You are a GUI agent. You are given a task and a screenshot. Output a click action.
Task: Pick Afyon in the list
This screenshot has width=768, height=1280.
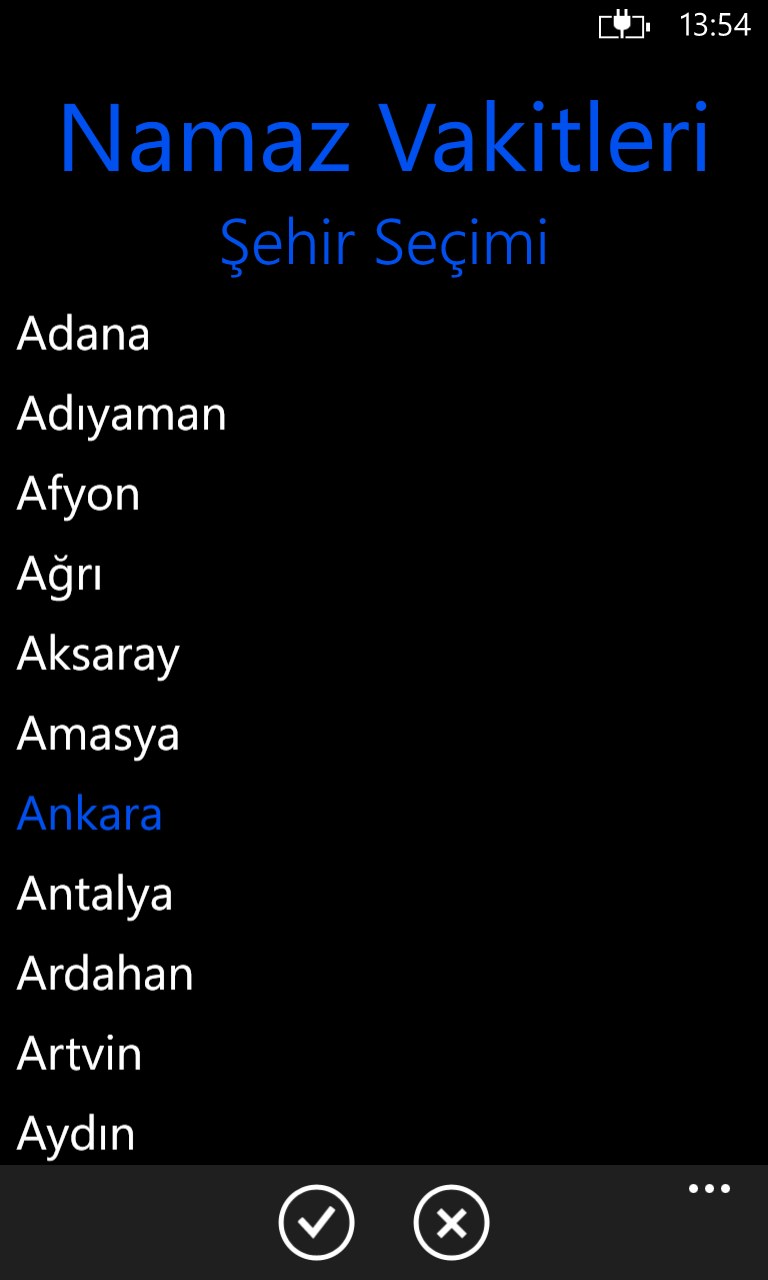[x=78, y=494]
